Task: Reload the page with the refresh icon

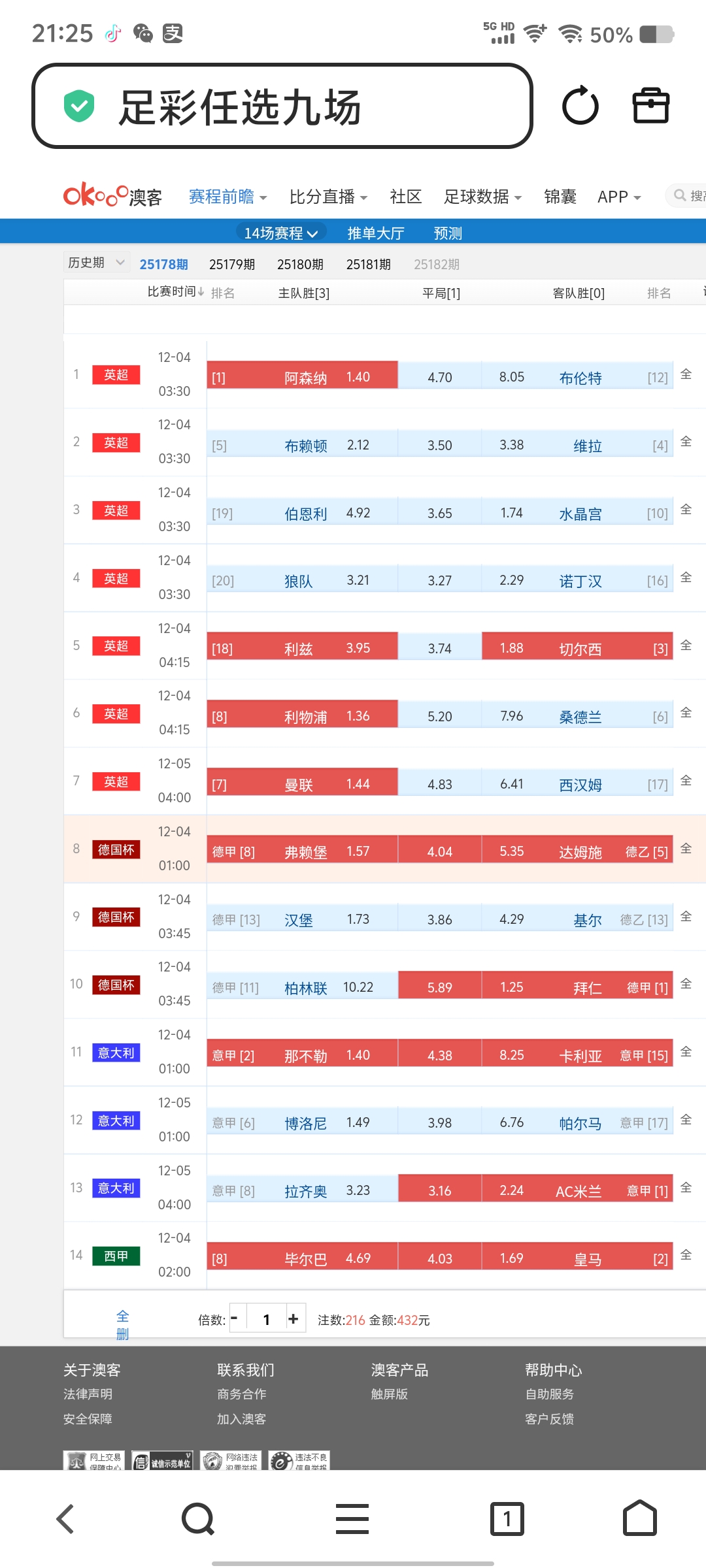Action: 580,106
